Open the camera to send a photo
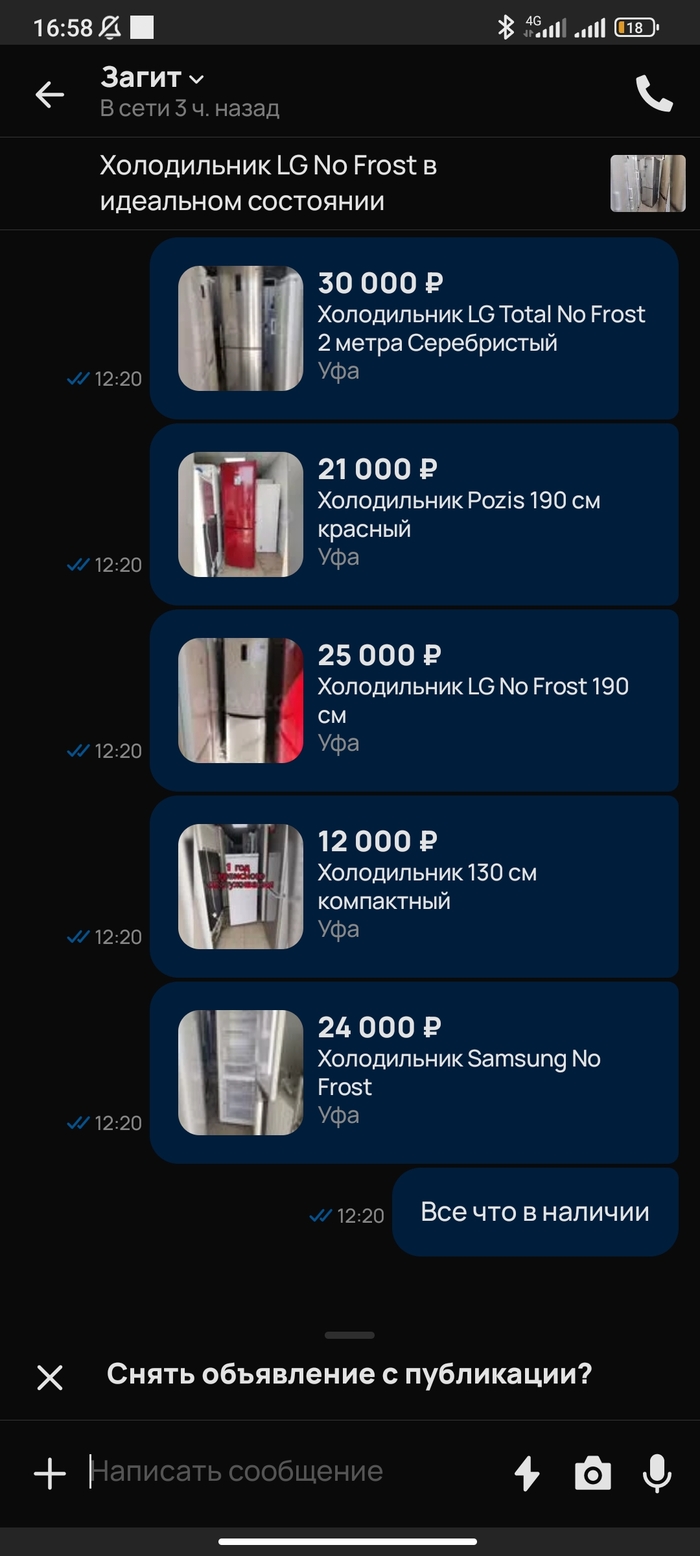700x1556 pixels. [592, 1473]
